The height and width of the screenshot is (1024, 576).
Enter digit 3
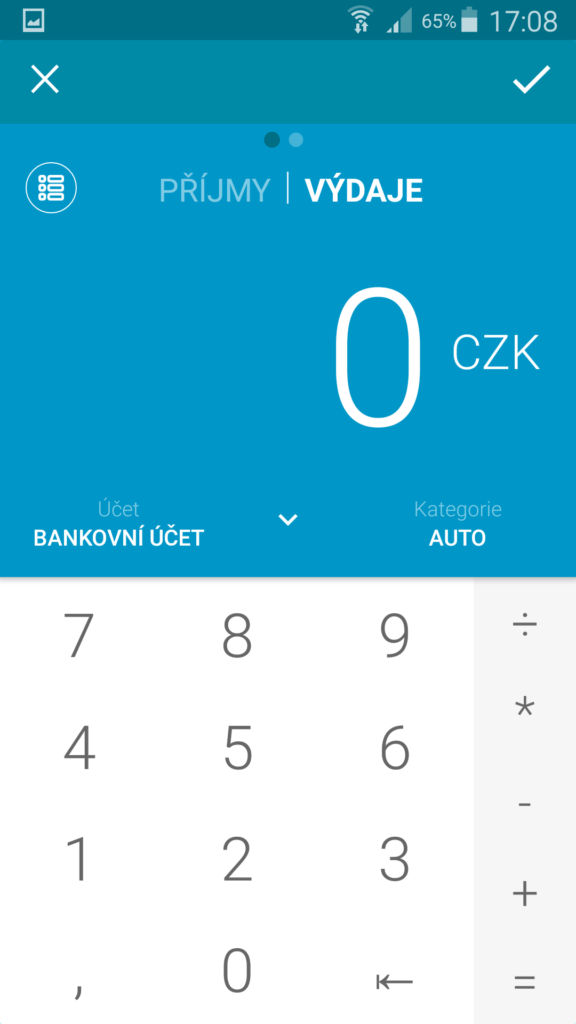point(395,857)
